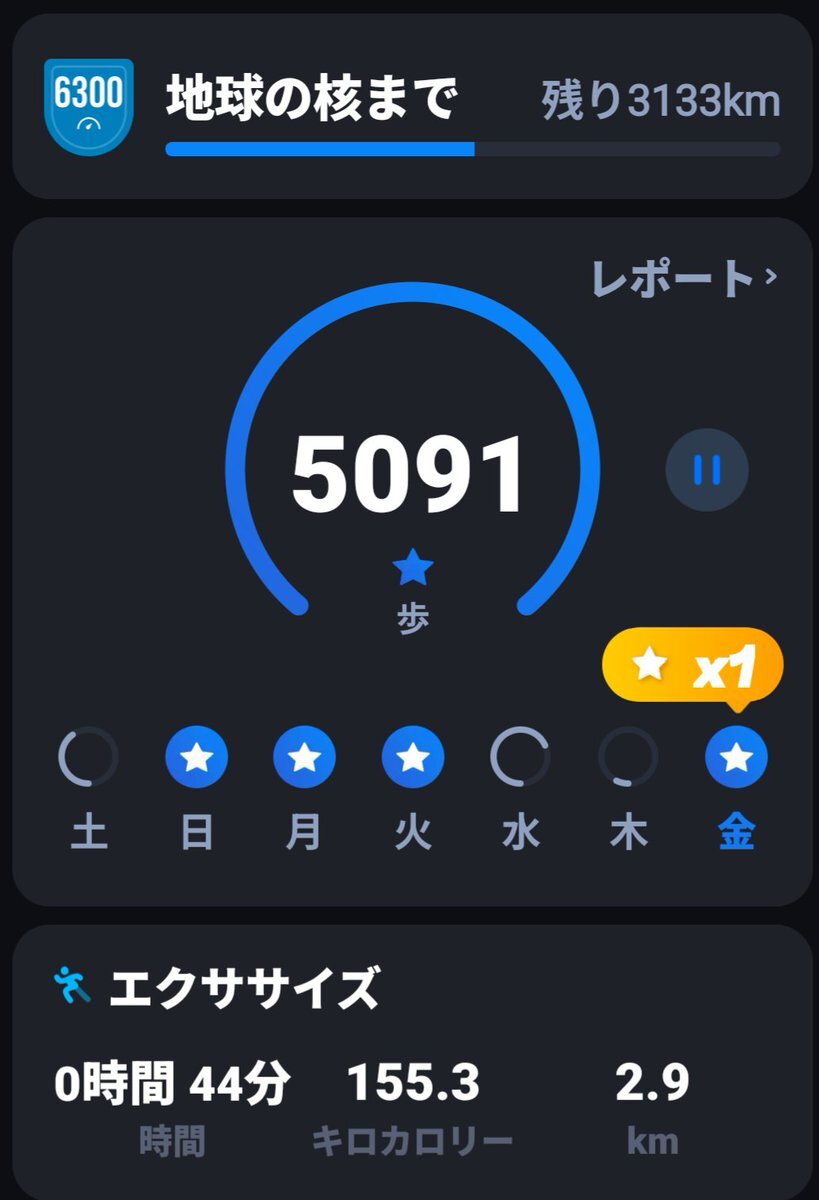The height and width of the screenshot is (1200, 819).
Task: Select 金 in the weekly row
Action: click(x=737, y=758)
